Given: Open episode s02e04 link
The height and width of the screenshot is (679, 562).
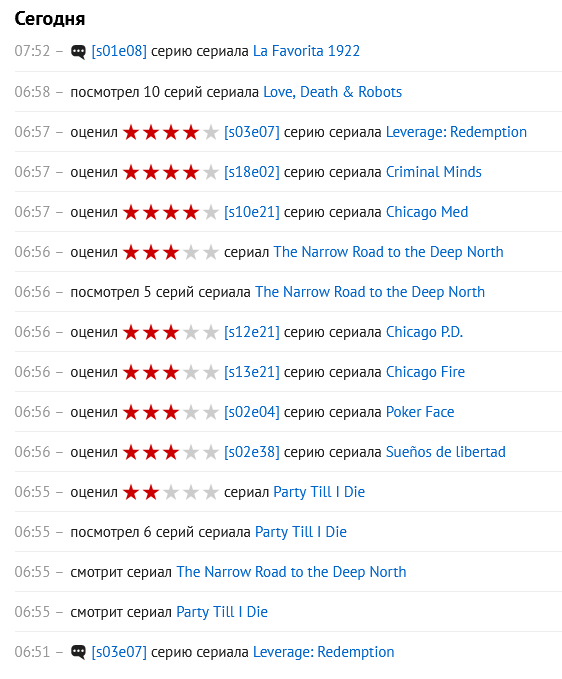Looking at the screenshot, I should coord(252,412).
